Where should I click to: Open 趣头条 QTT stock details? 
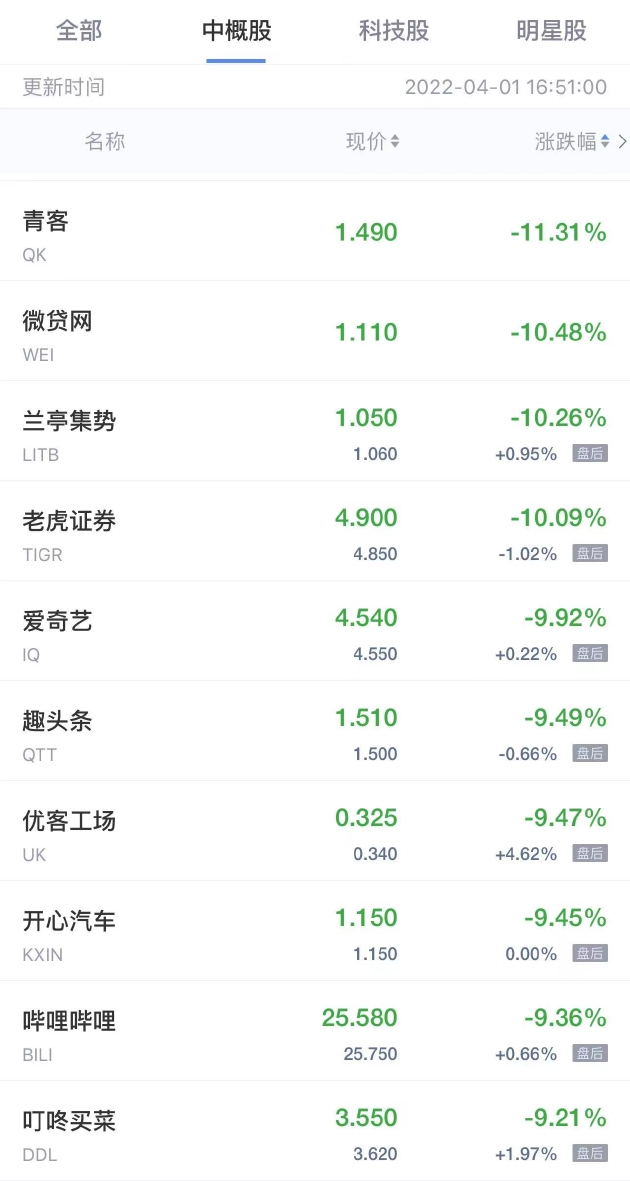pyautogui.click(x=315, y=732)
